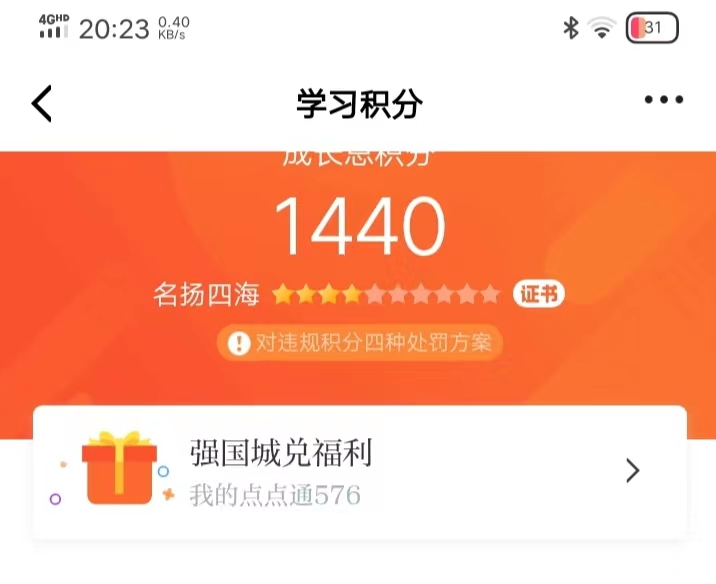Open the three-dot overflow menu

tap(663, 100)
